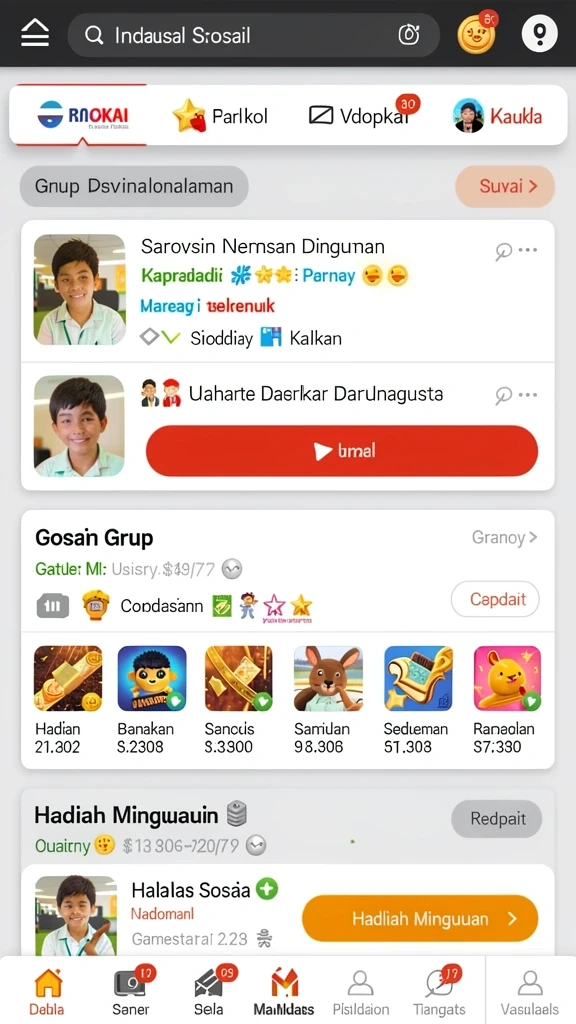Open the gold coin rewards icon

(x=477, y=33)
